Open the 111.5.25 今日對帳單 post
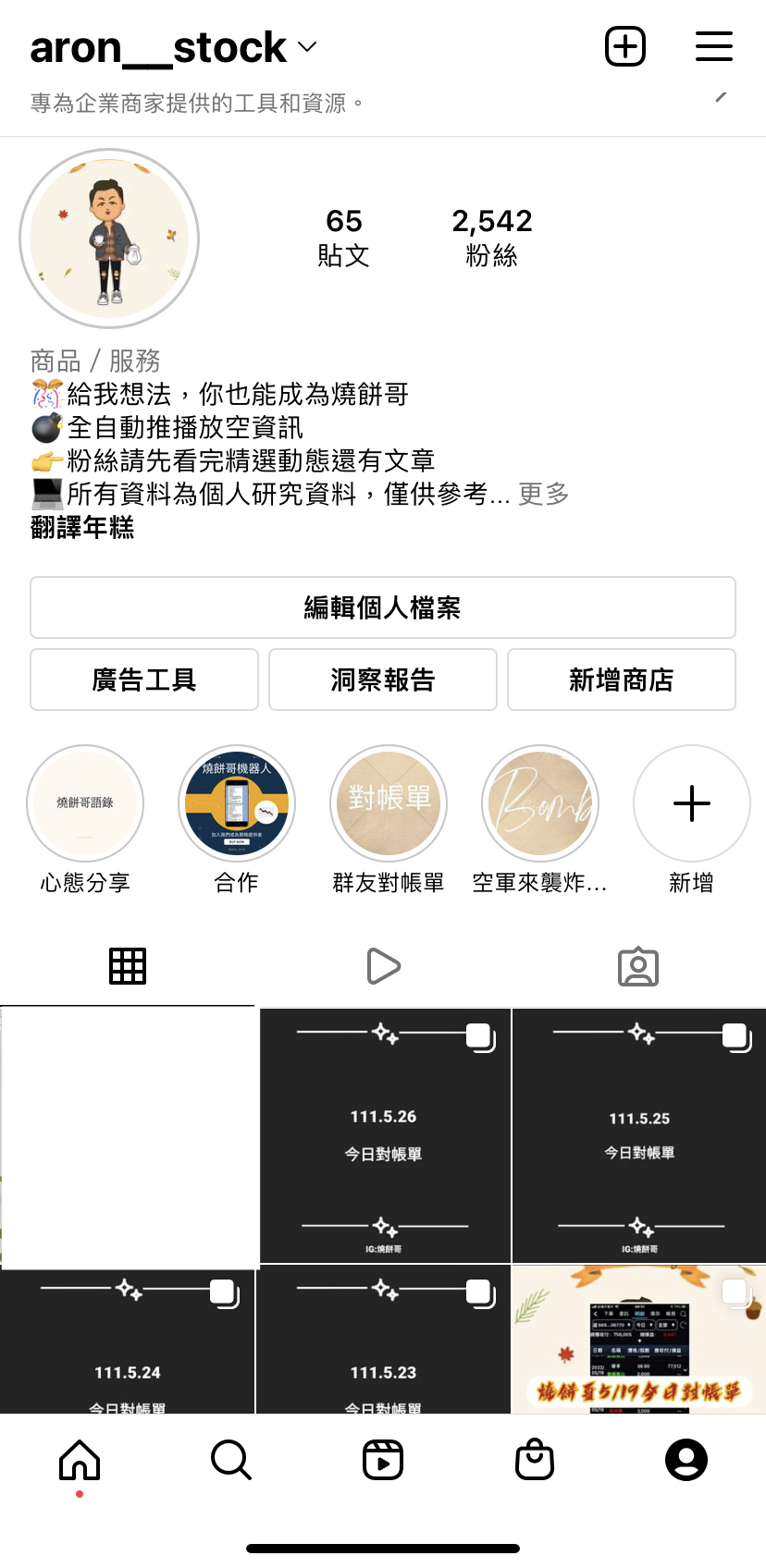The height and width of the screenshot is (1568, 766). [x=639, y=1135]
